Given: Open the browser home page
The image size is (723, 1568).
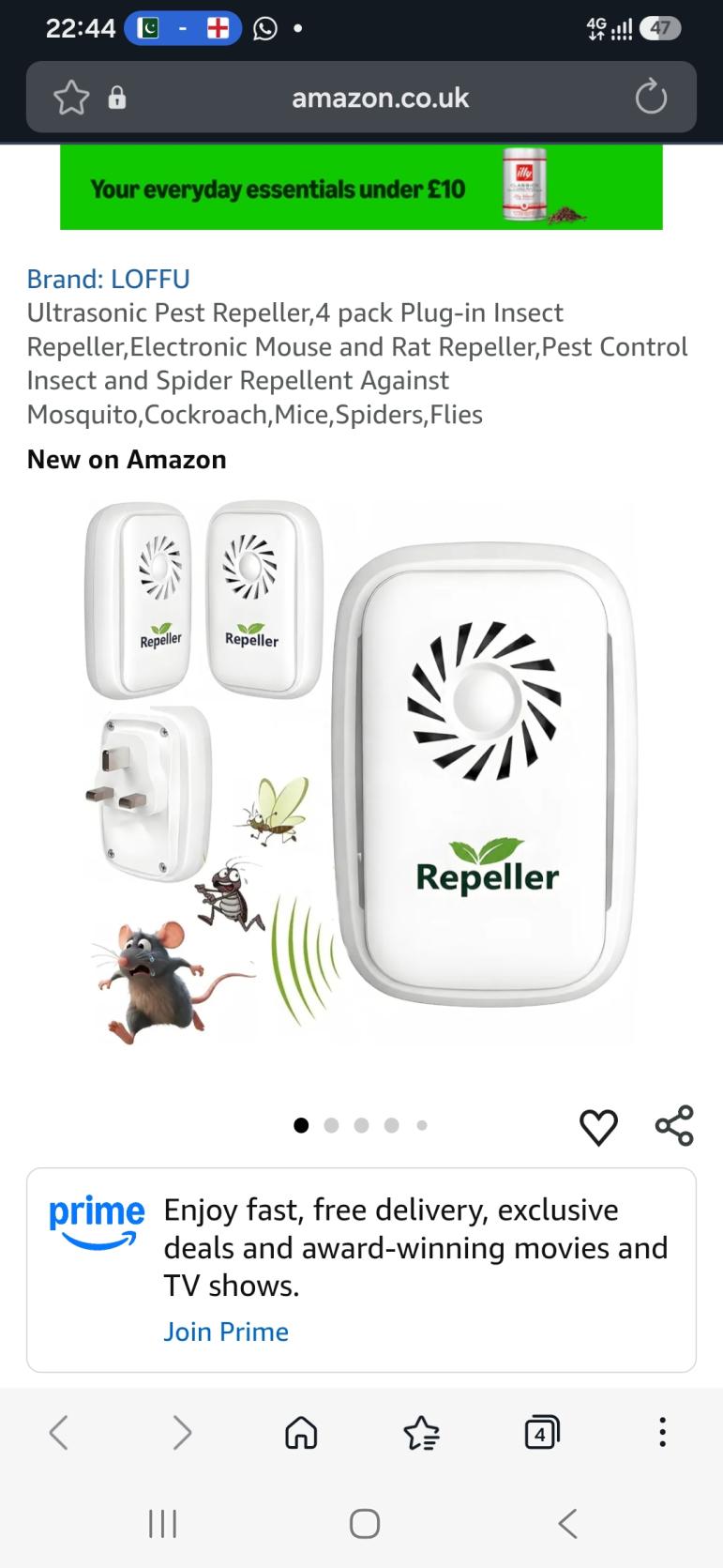Looking at the screenshot, I should [x=301, y=1433].
